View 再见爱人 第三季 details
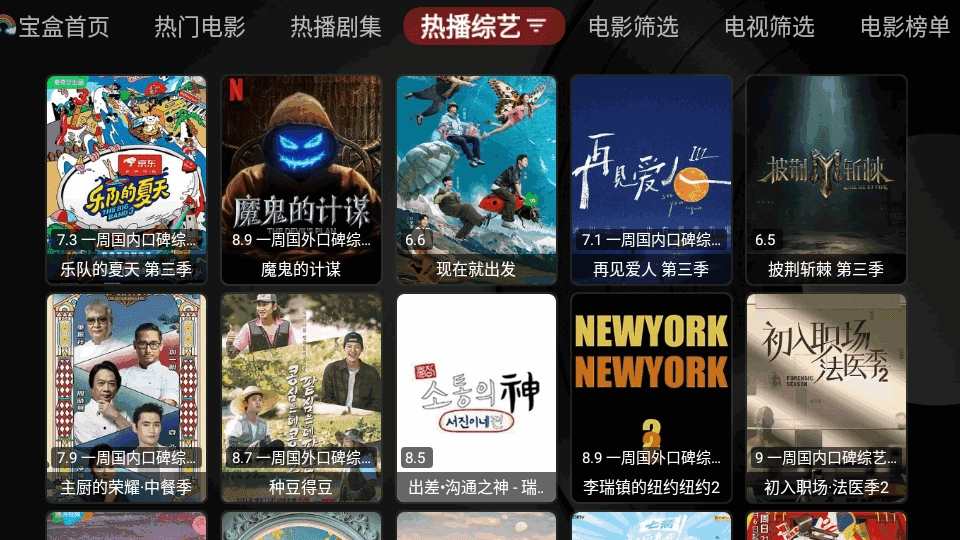The image size is (960, 540). [x=651, y=180]
